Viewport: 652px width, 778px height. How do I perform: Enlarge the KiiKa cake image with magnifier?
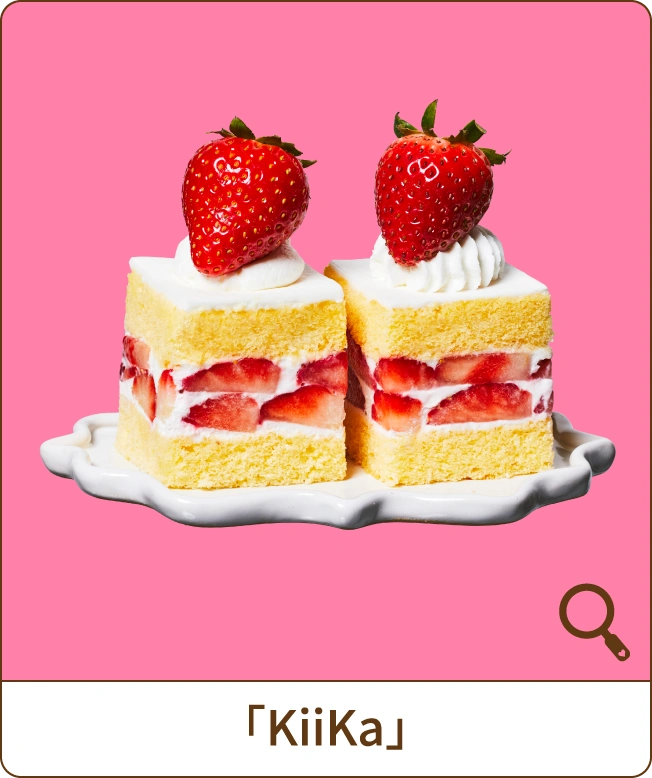coord(594,622)
